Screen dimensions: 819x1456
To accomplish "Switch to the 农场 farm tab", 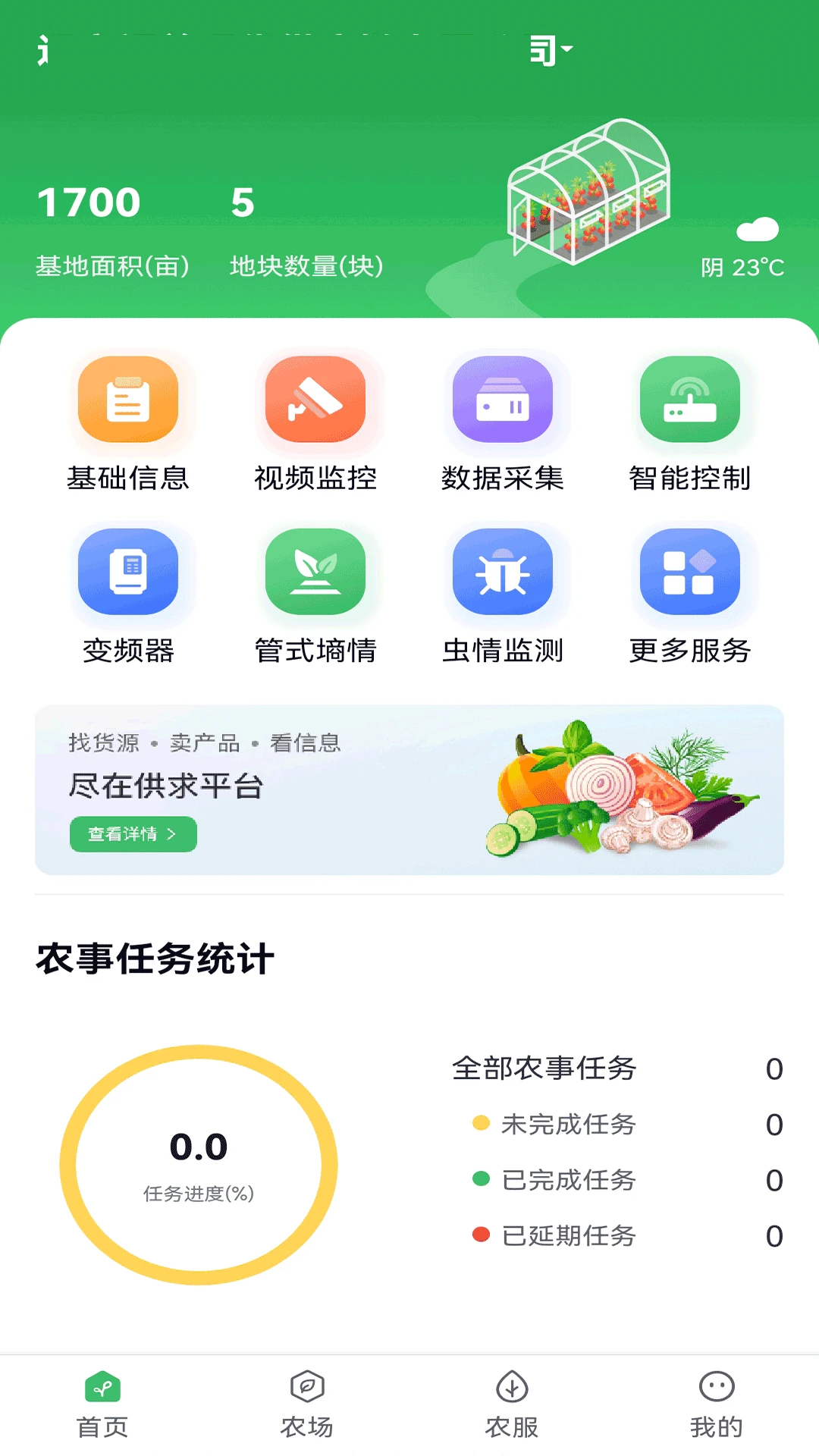I will pyautogui.click(x=307, y=1408).
